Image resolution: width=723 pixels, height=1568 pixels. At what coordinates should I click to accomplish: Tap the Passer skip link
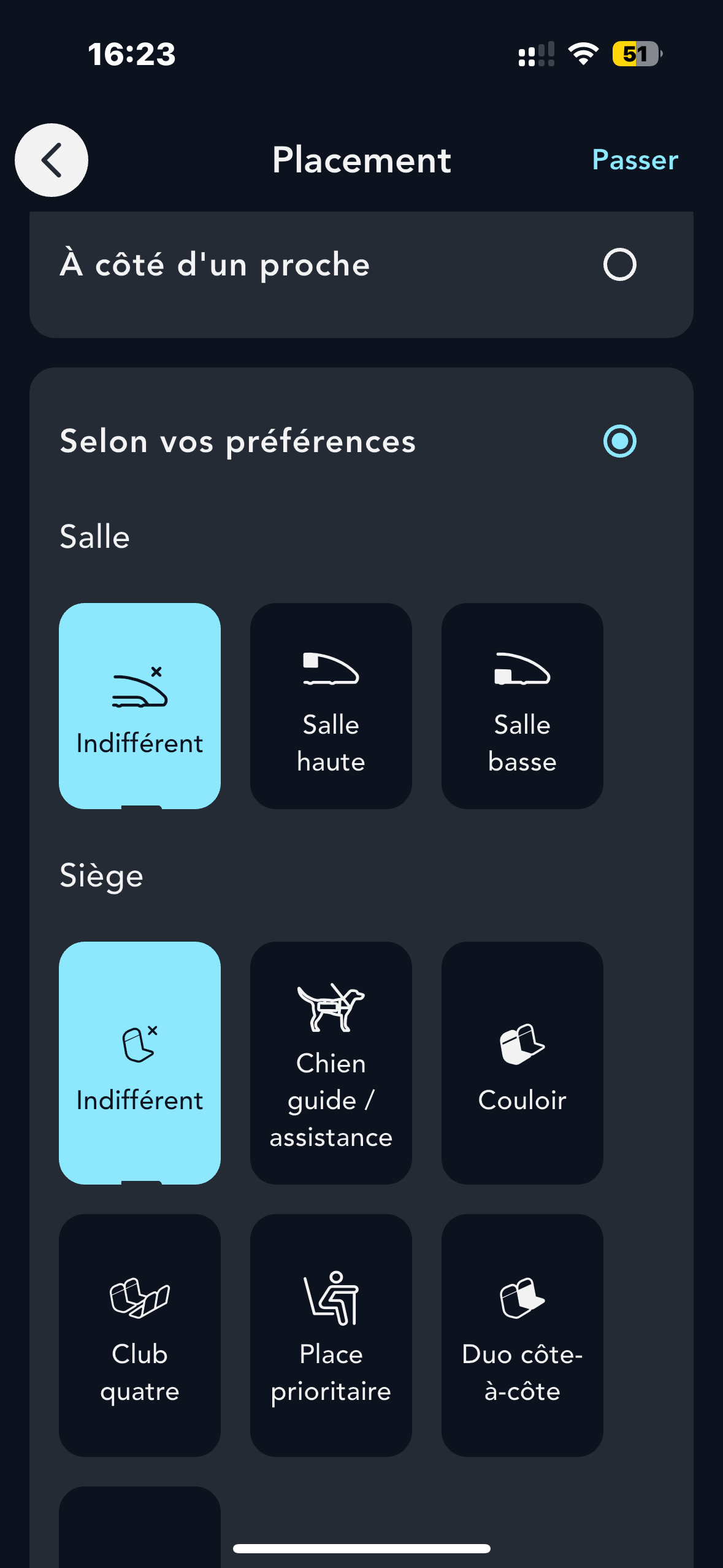click(x=634, y=160)
